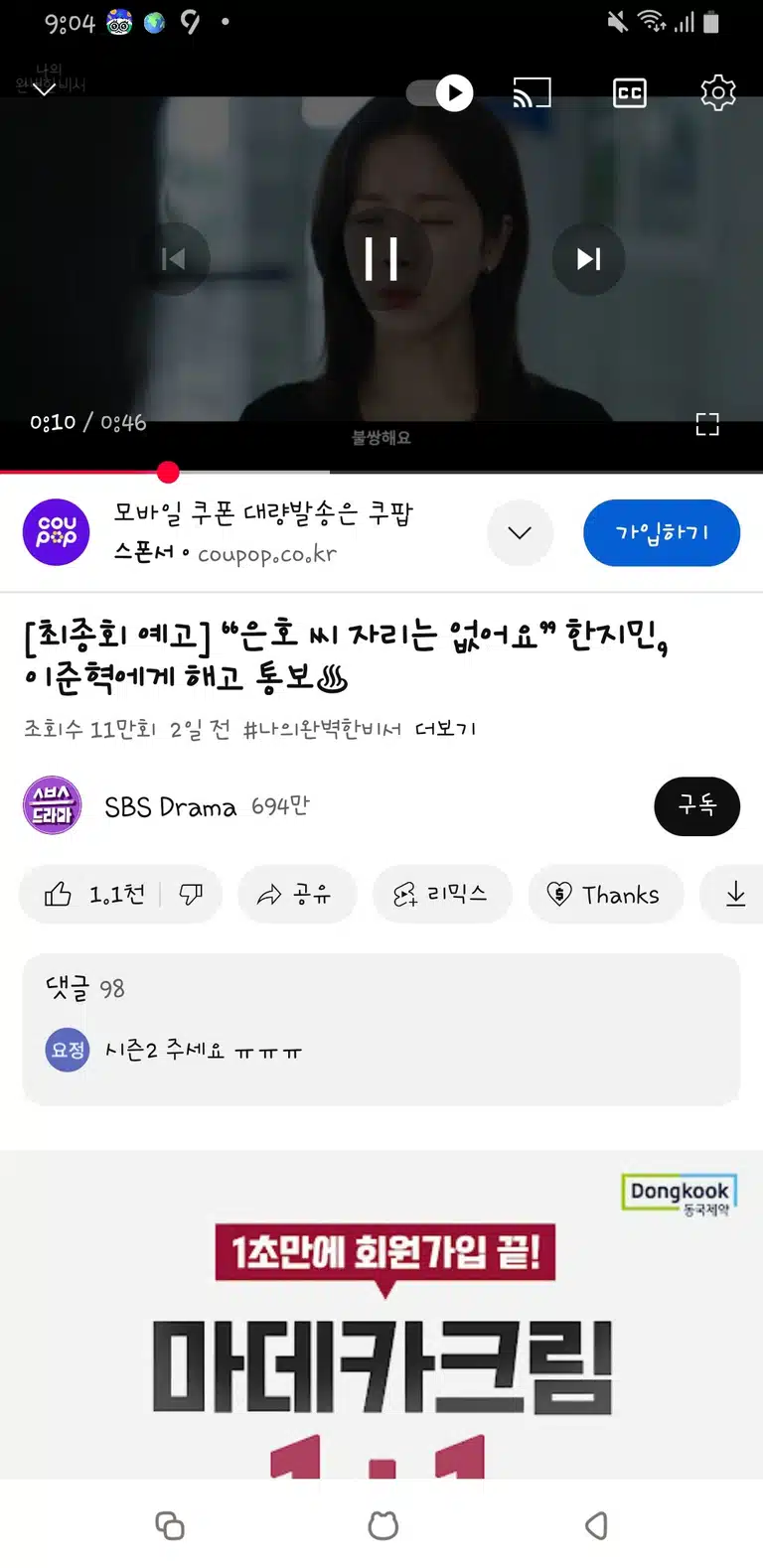This screenshot has width=763, height=1568.
Task: Pause the playing video
Action: [381, 259]
